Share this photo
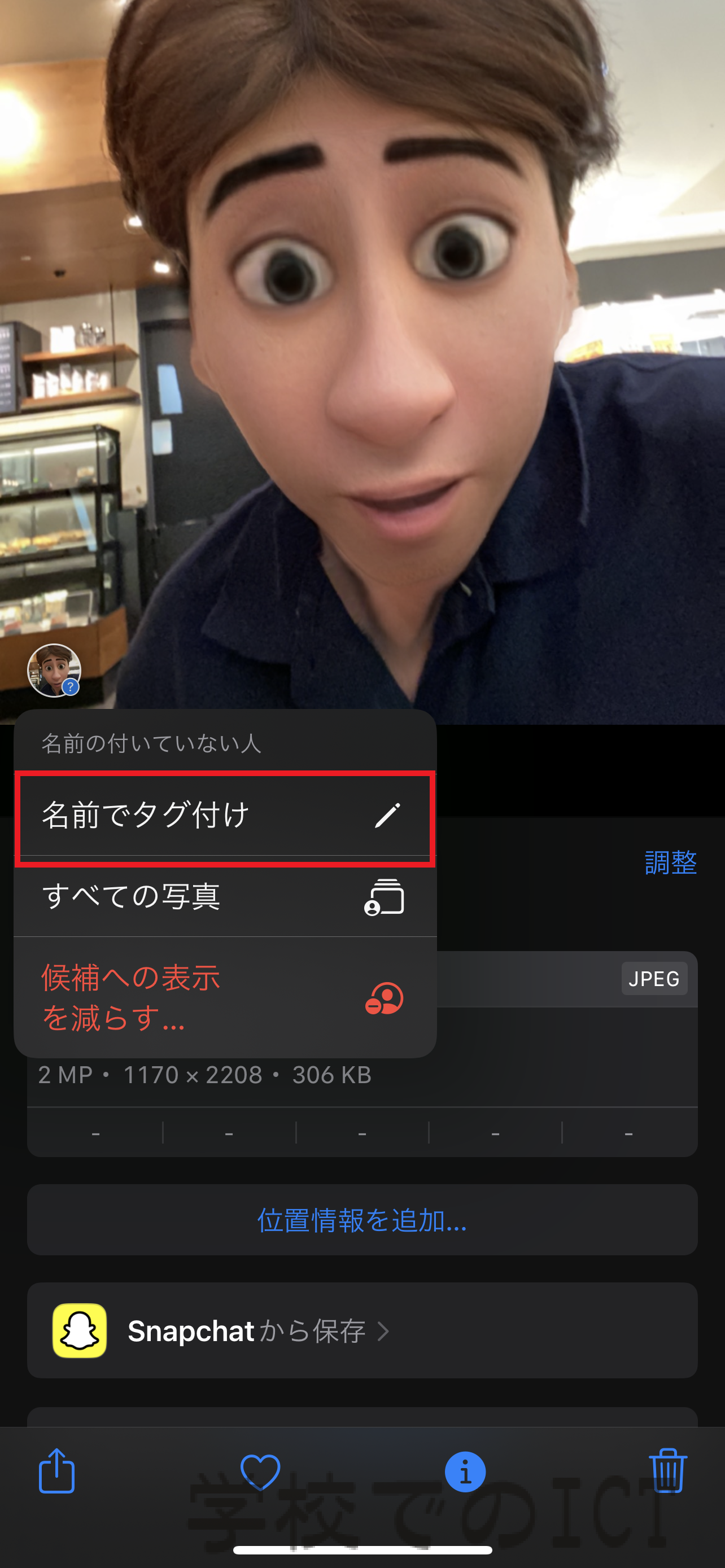725x1568 pixels. 56,1470
